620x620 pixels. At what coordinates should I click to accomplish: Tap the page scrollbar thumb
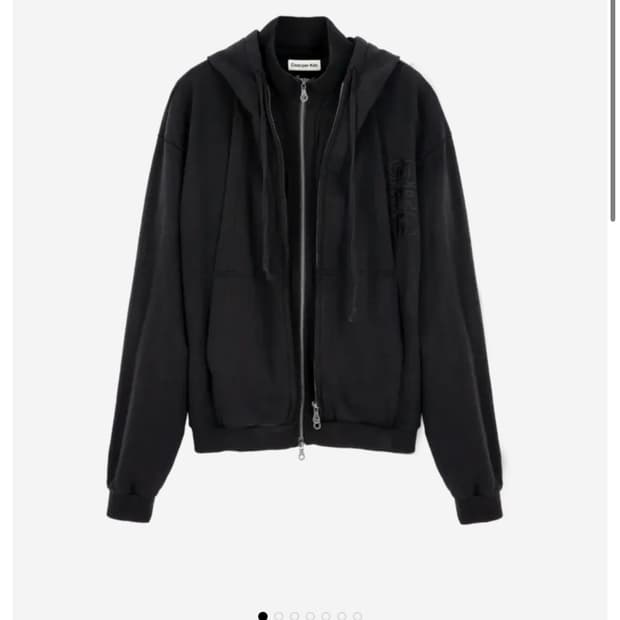point(612,111)
